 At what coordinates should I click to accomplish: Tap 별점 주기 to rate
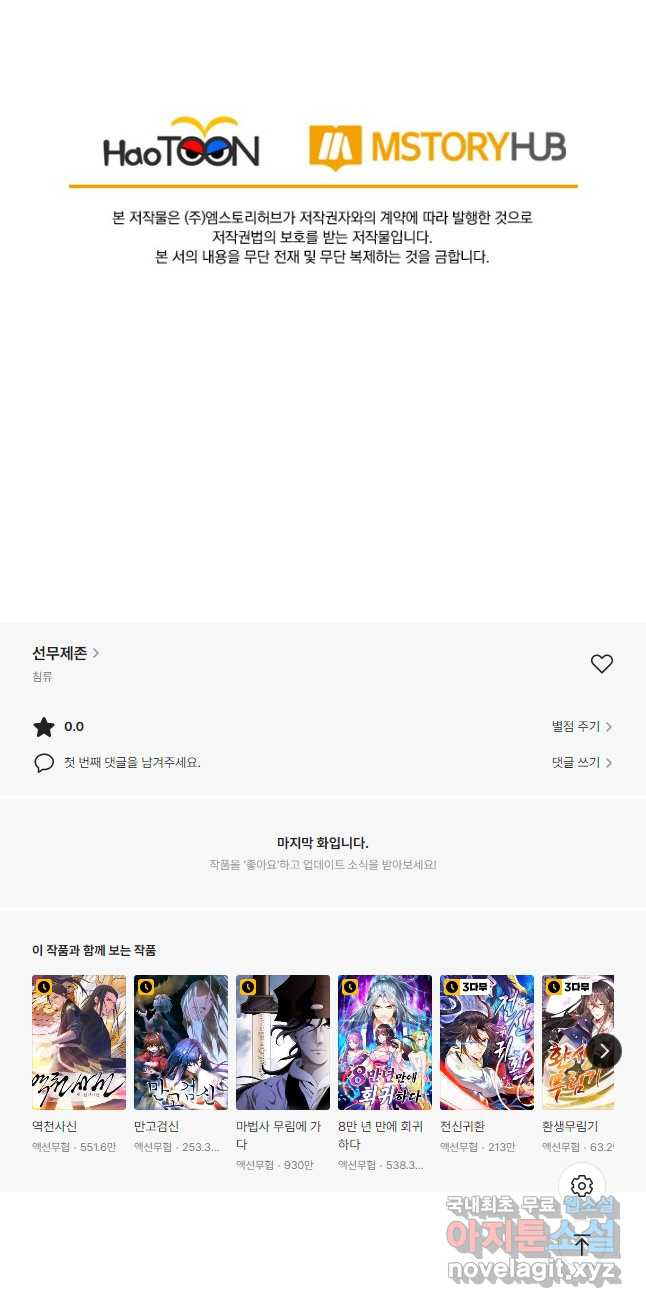(581, 727)
